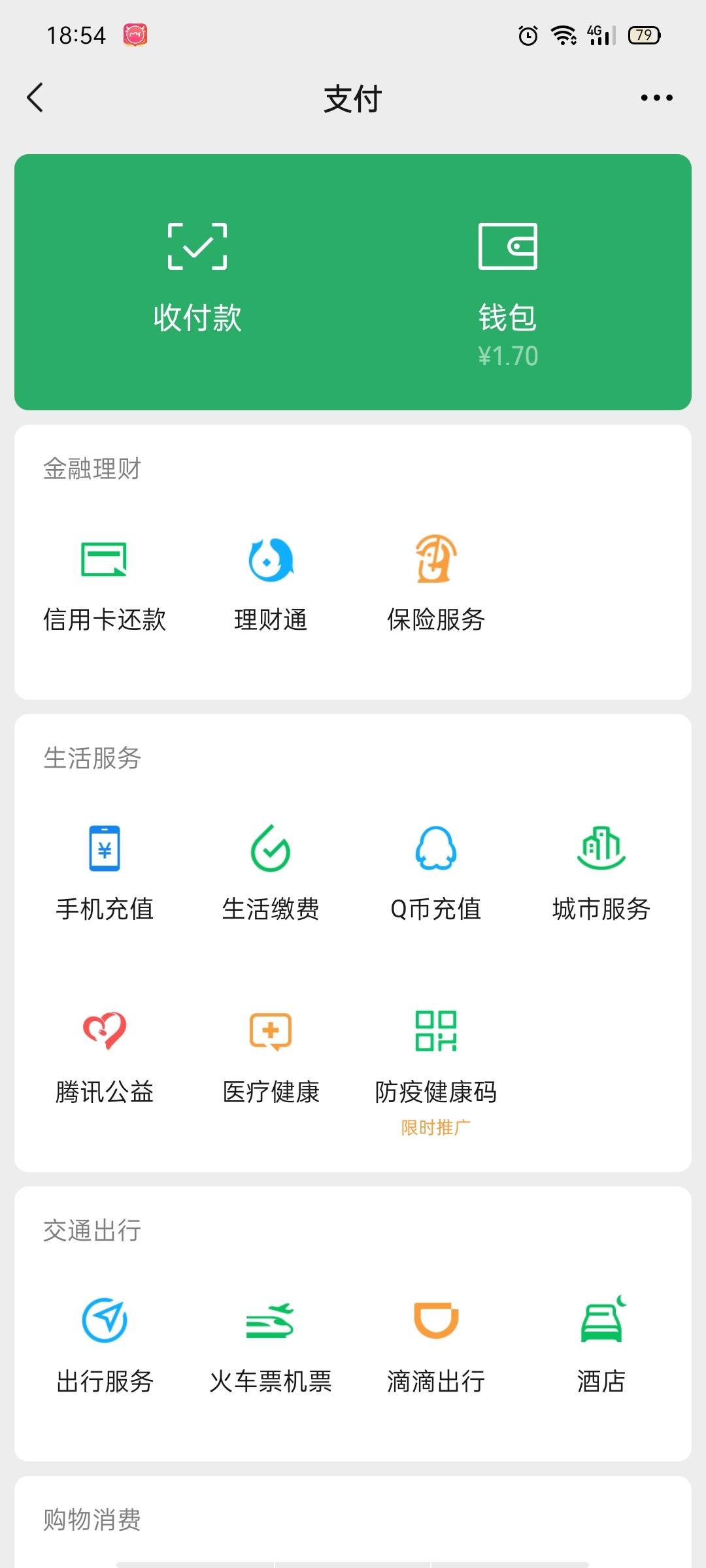706x1568 pixels.
Task: Select 信用卡还款 credit card repayment
Action: click(x=105, y=581)
